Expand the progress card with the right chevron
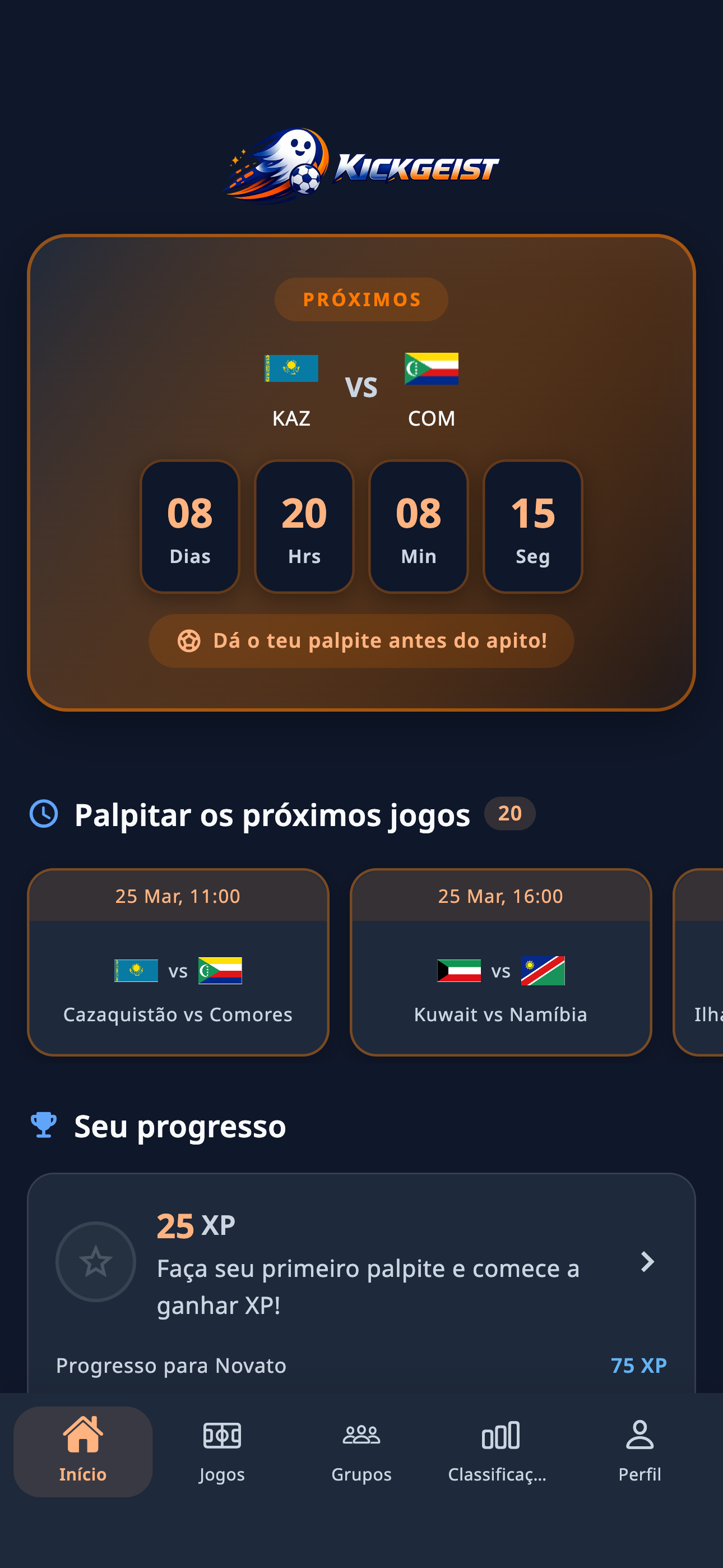723x1568 pixels. [x=648, y=1263]
